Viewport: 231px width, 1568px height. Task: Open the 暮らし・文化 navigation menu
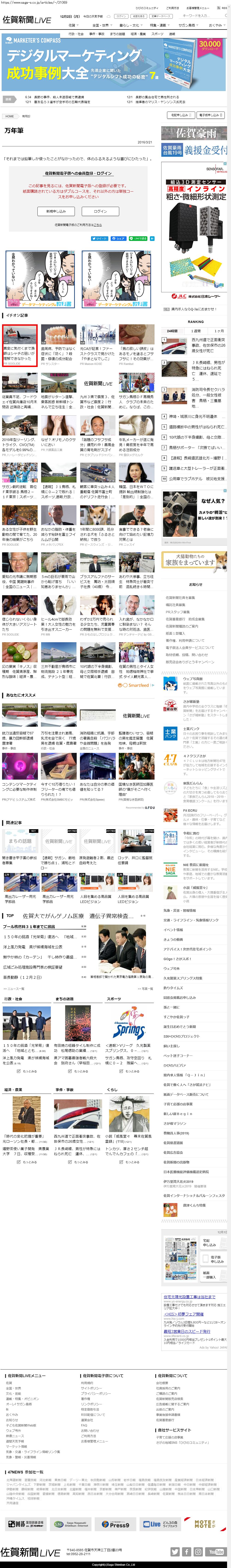[129, 26]
